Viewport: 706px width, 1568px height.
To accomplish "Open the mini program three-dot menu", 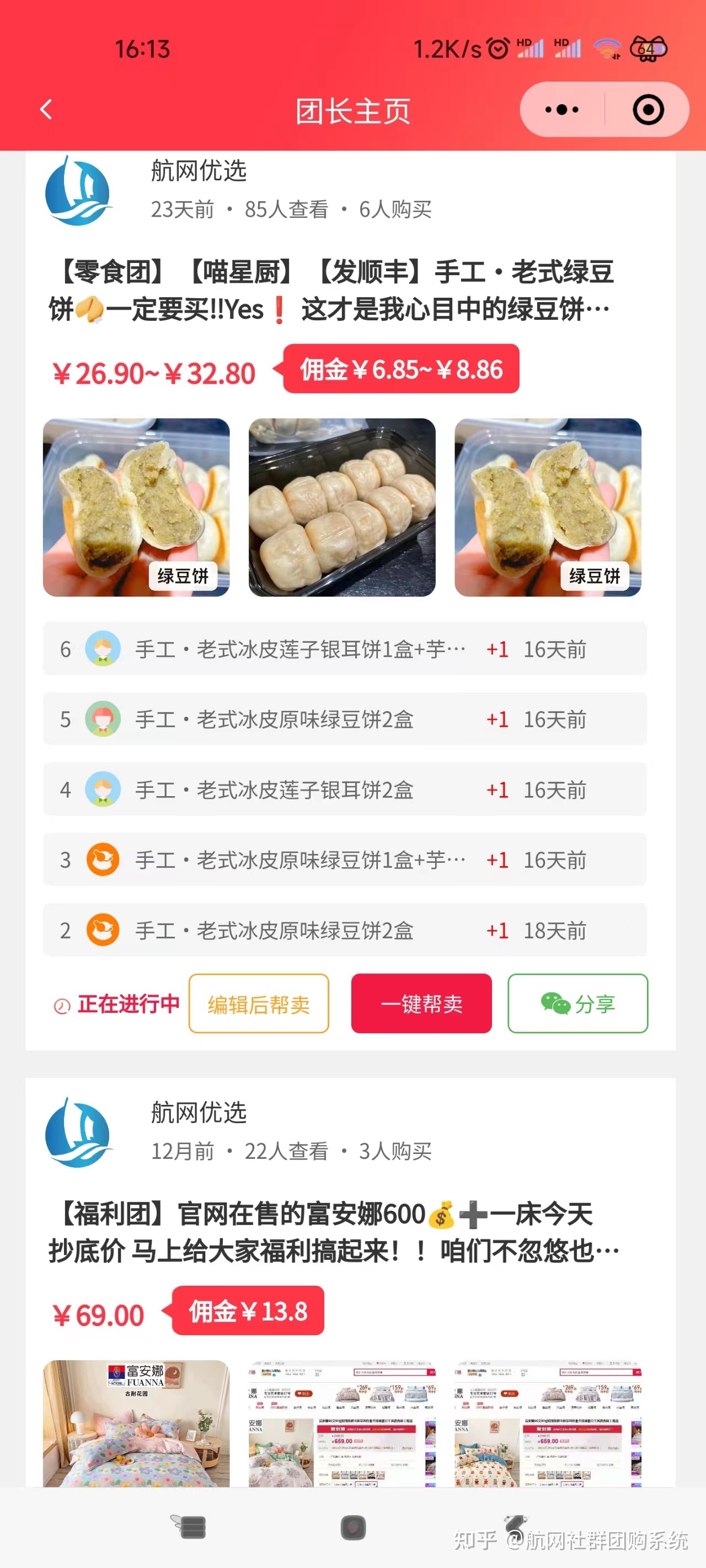I will click(x=561, y=110).
